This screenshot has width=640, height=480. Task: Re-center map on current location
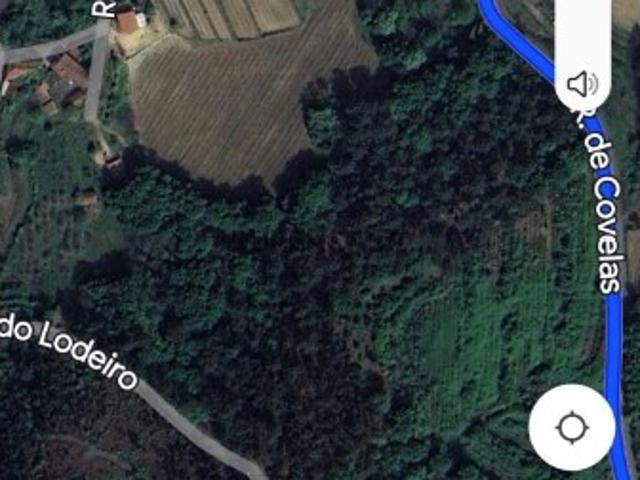pos(572,428)
